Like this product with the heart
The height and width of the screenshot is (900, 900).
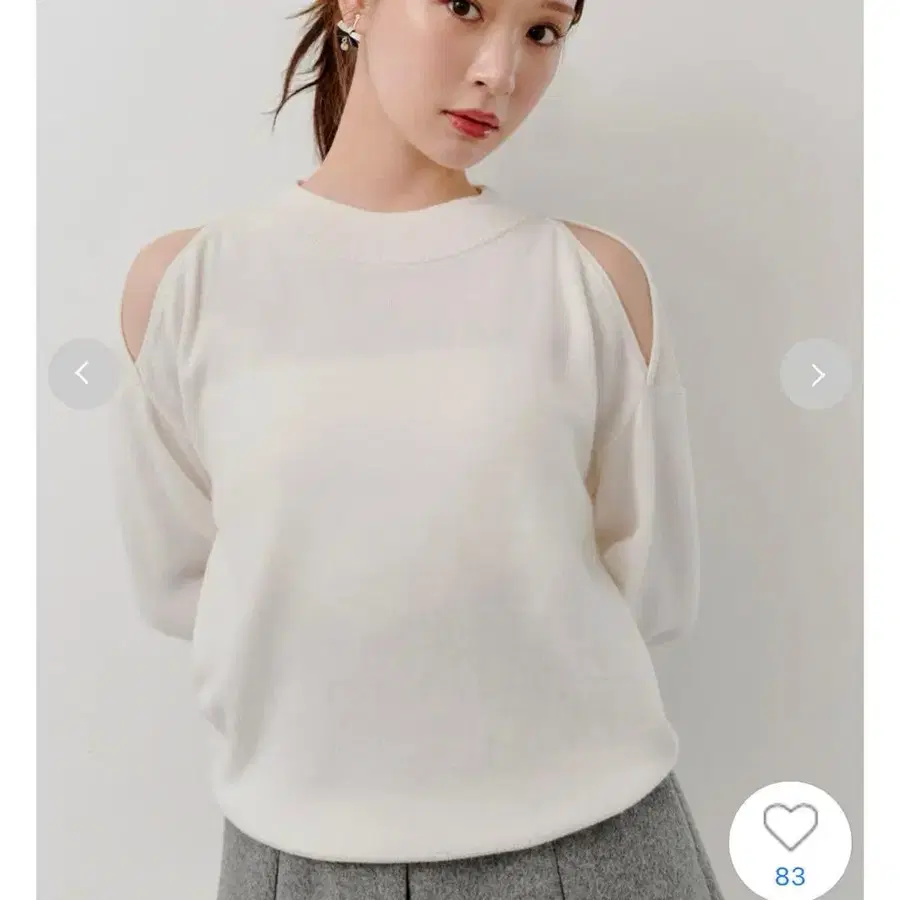point(790,828)
